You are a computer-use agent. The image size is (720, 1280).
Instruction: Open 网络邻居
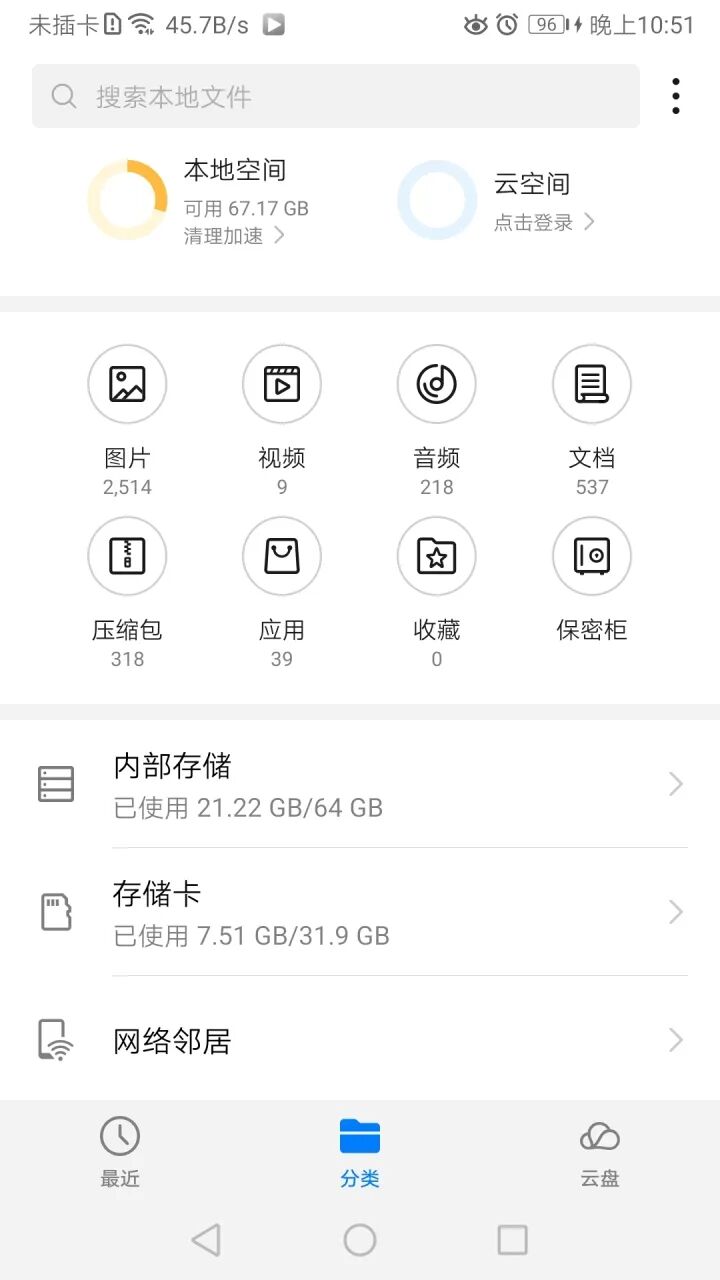point(360,1040)
